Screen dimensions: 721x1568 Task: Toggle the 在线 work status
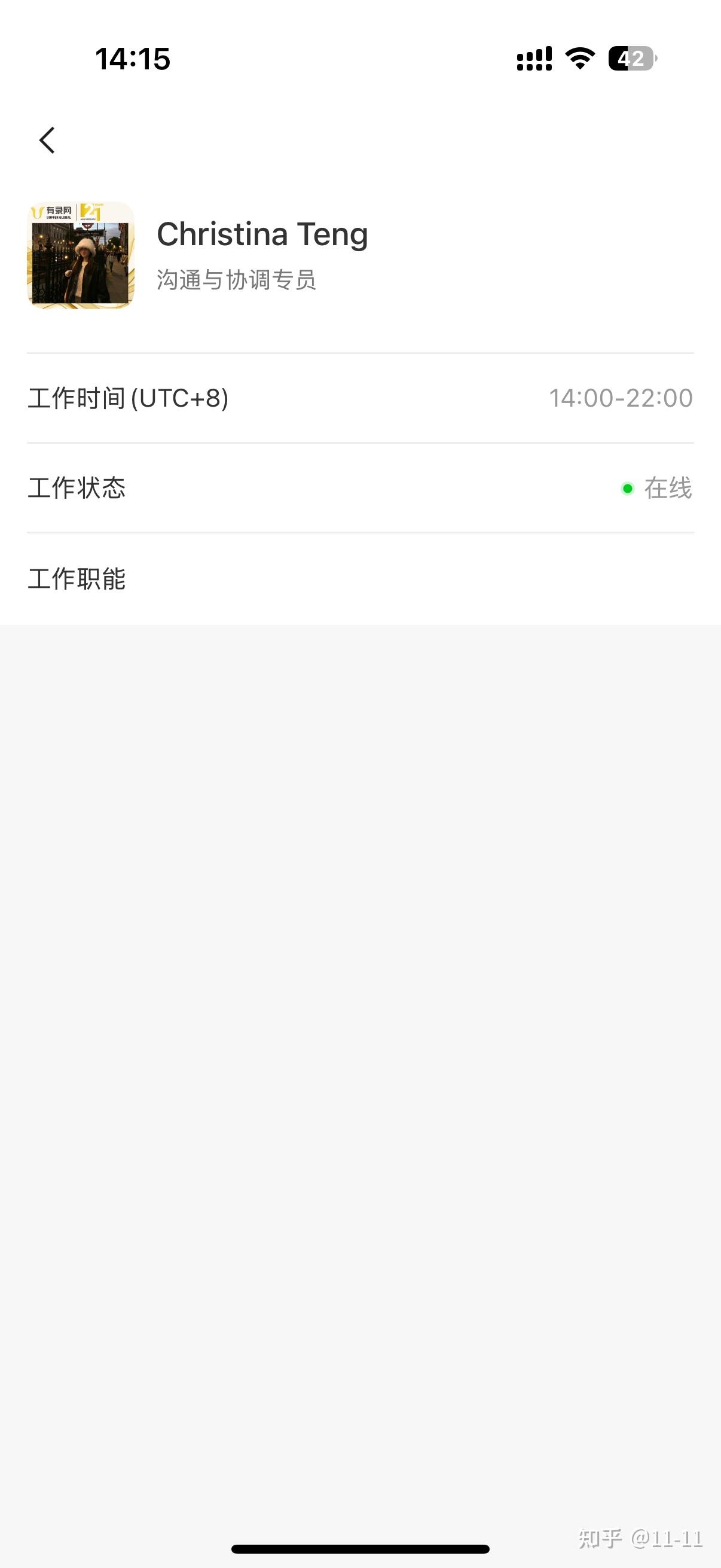pos(668,487)
